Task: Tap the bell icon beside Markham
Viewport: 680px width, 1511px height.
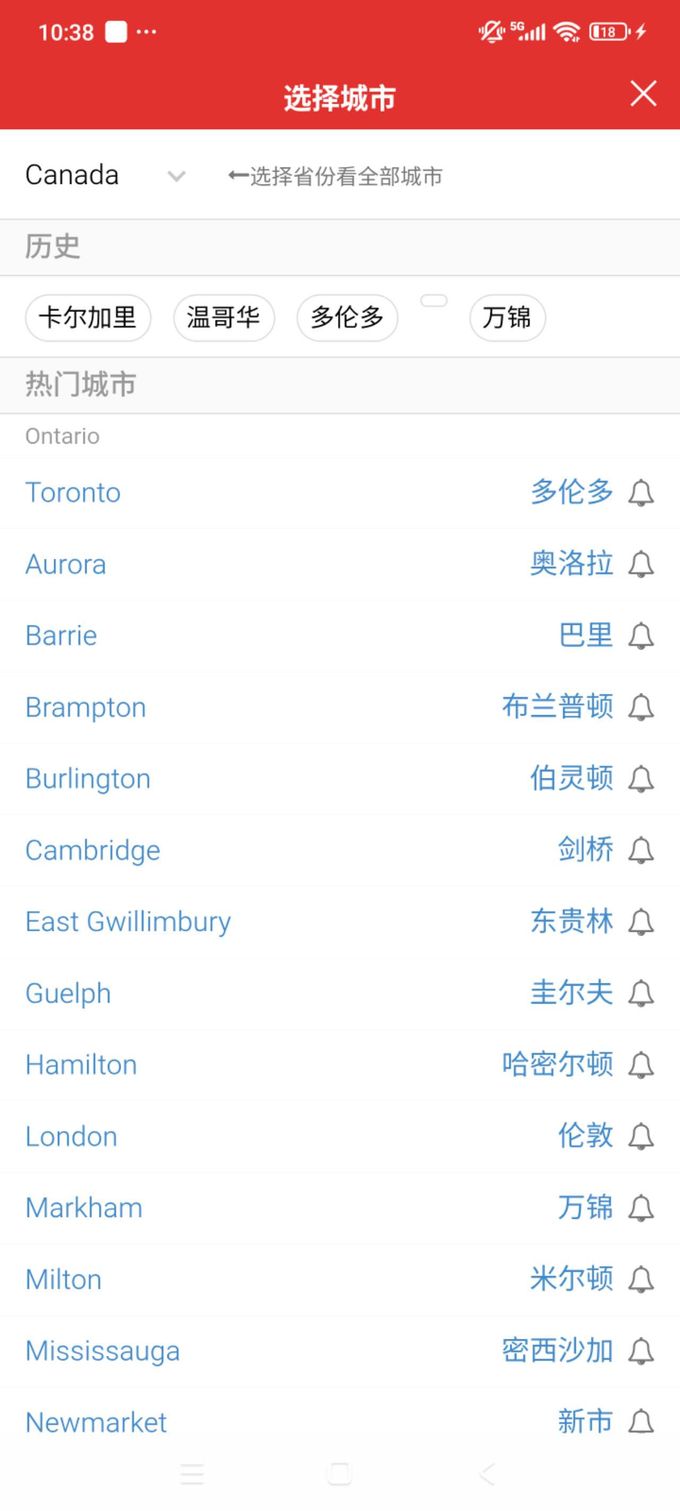Action: coord(641,1208)
